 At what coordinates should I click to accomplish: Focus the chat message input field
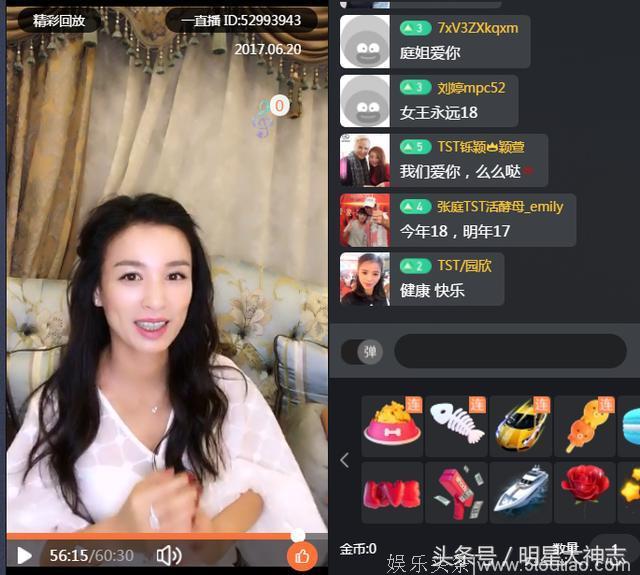tap(510, 351)
